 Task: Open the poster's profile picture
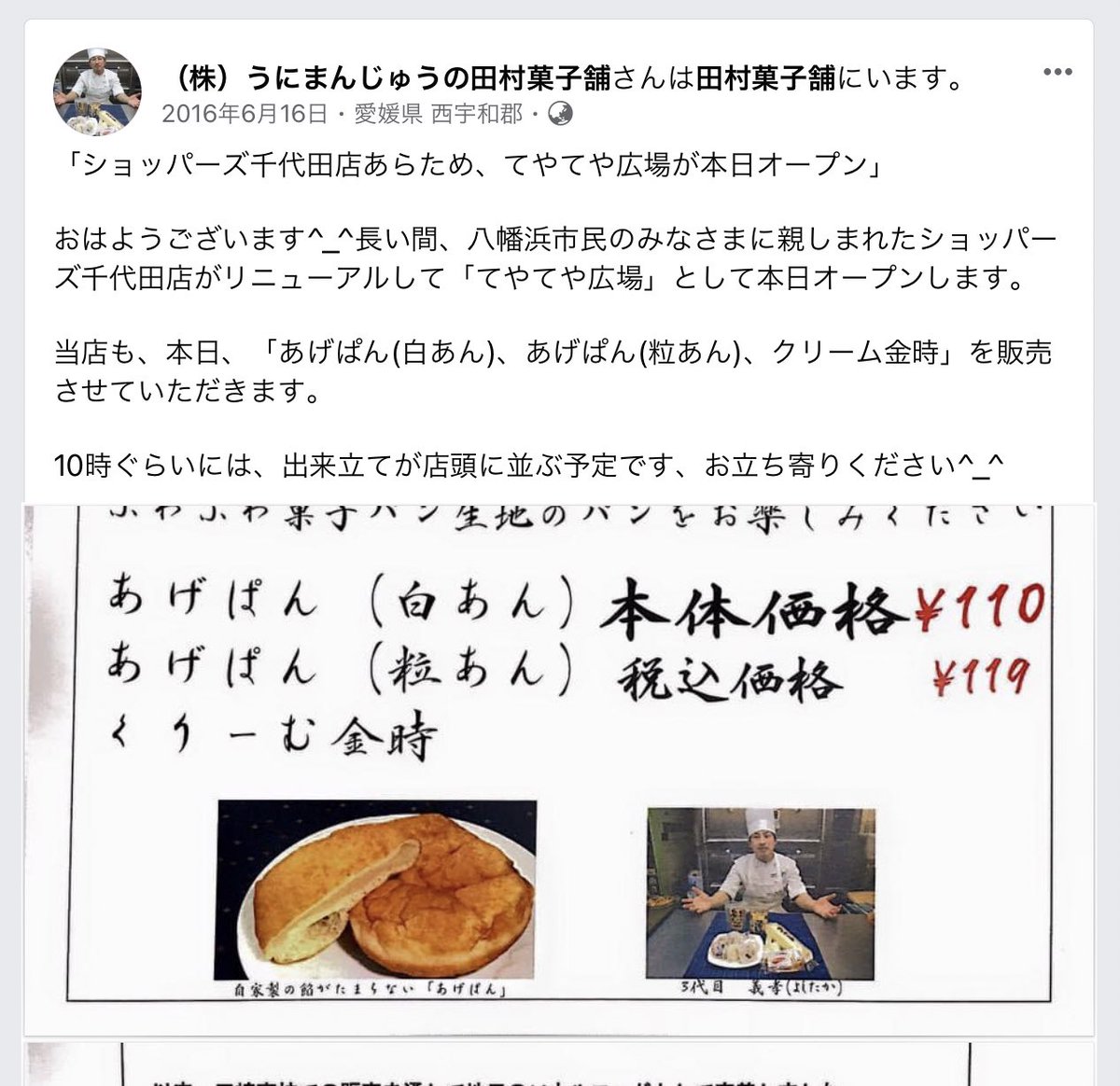(98, 91)
